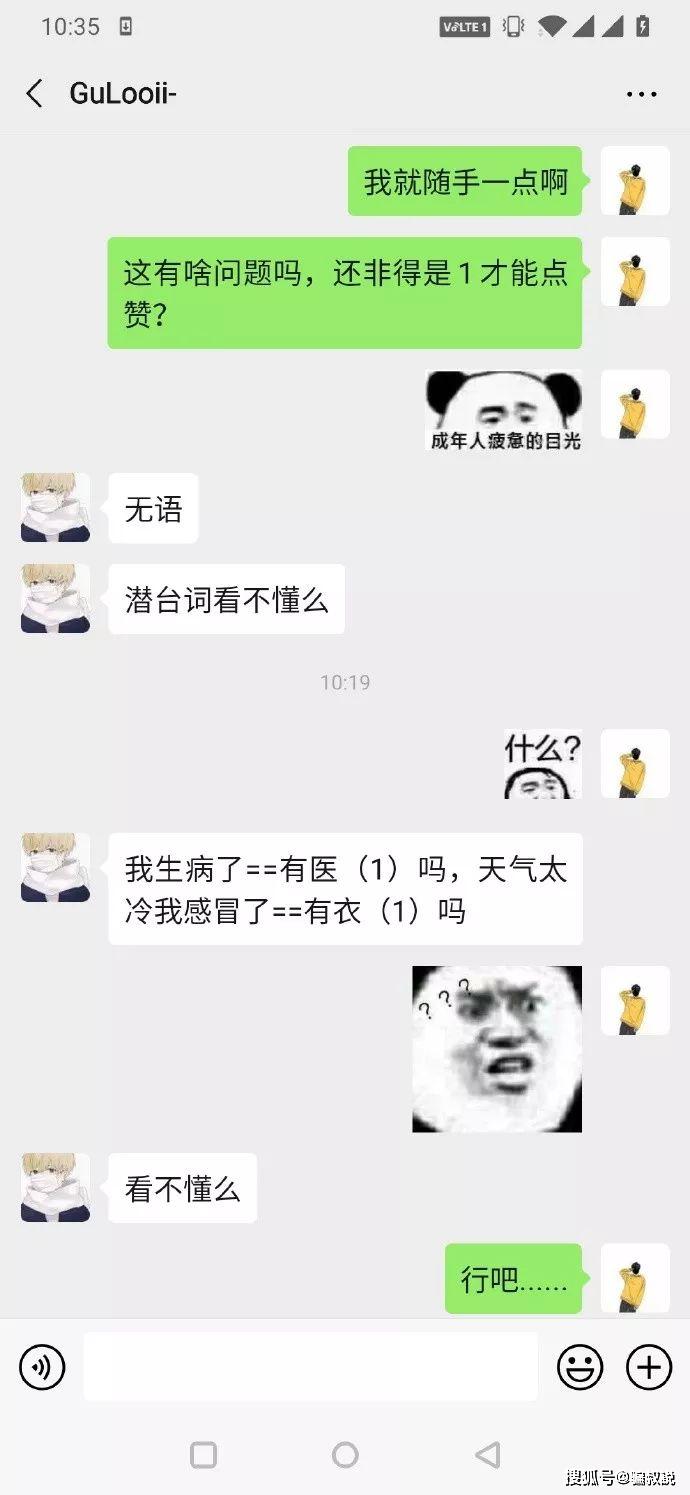This screenshot has width=690, height=1495.
Task: Open recent apps square button
Action: pos(203,1455)
